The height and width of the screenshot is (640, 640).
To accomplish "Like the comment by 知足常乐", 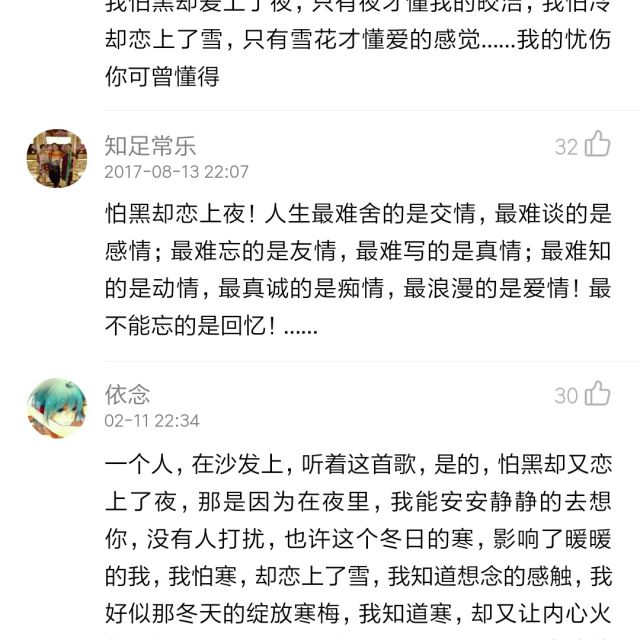I will coord(597,145).
